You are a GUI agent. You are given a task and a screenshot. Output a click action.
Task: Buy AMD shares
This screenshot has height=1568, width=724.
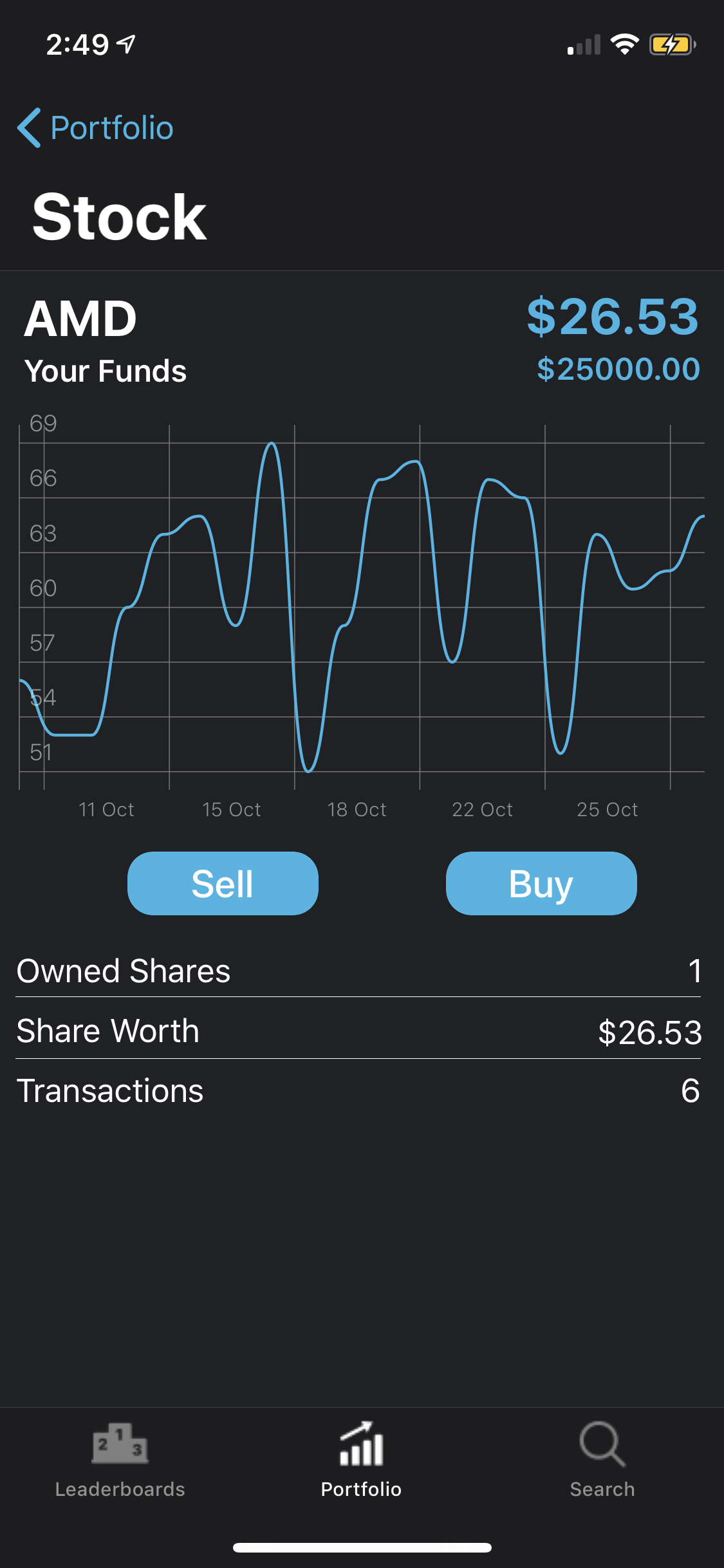pos(541,883)
